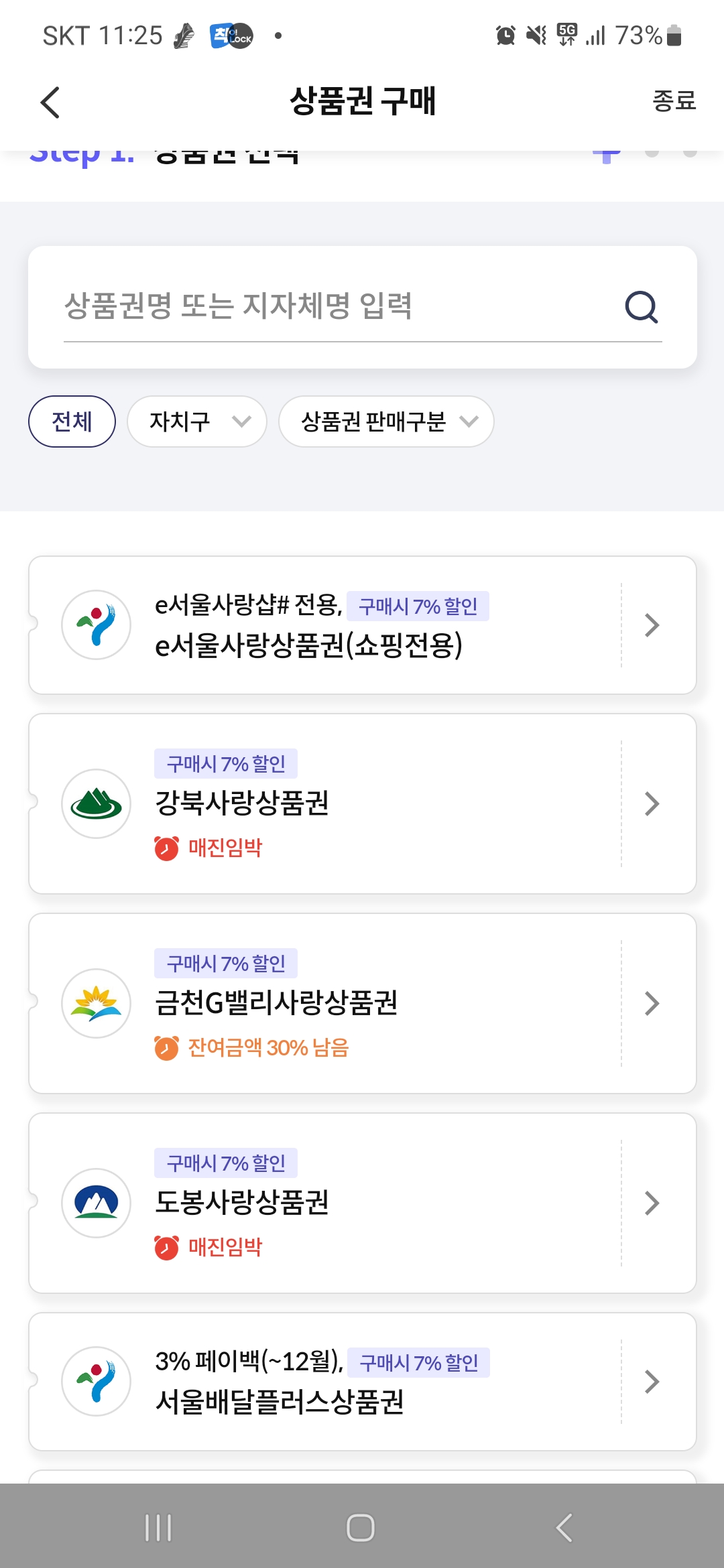
Task: Tap the system home button
Action: pyautogui.click(x=361, y=1528)
